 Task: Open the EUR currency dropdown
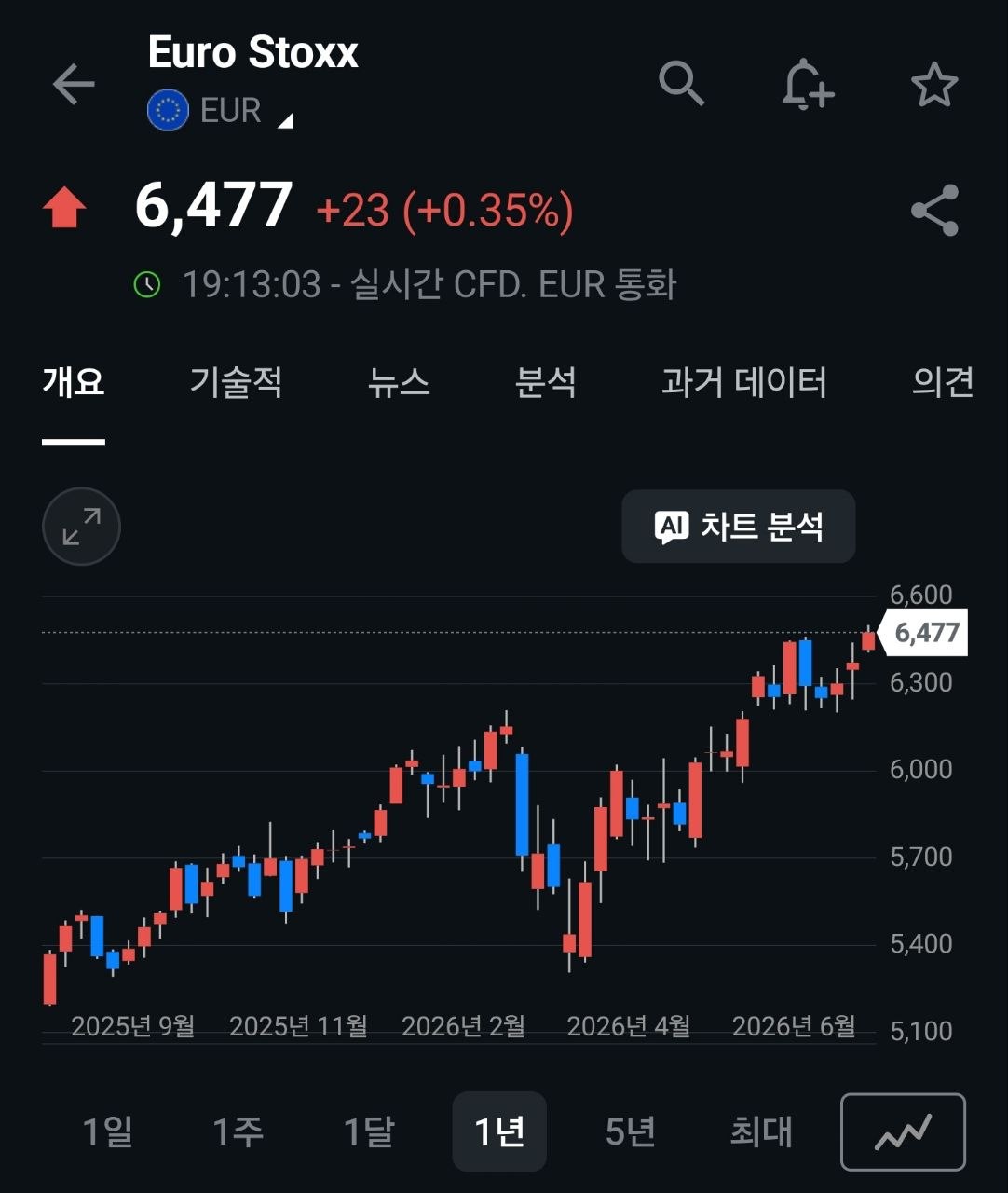[x=221, y=111]
